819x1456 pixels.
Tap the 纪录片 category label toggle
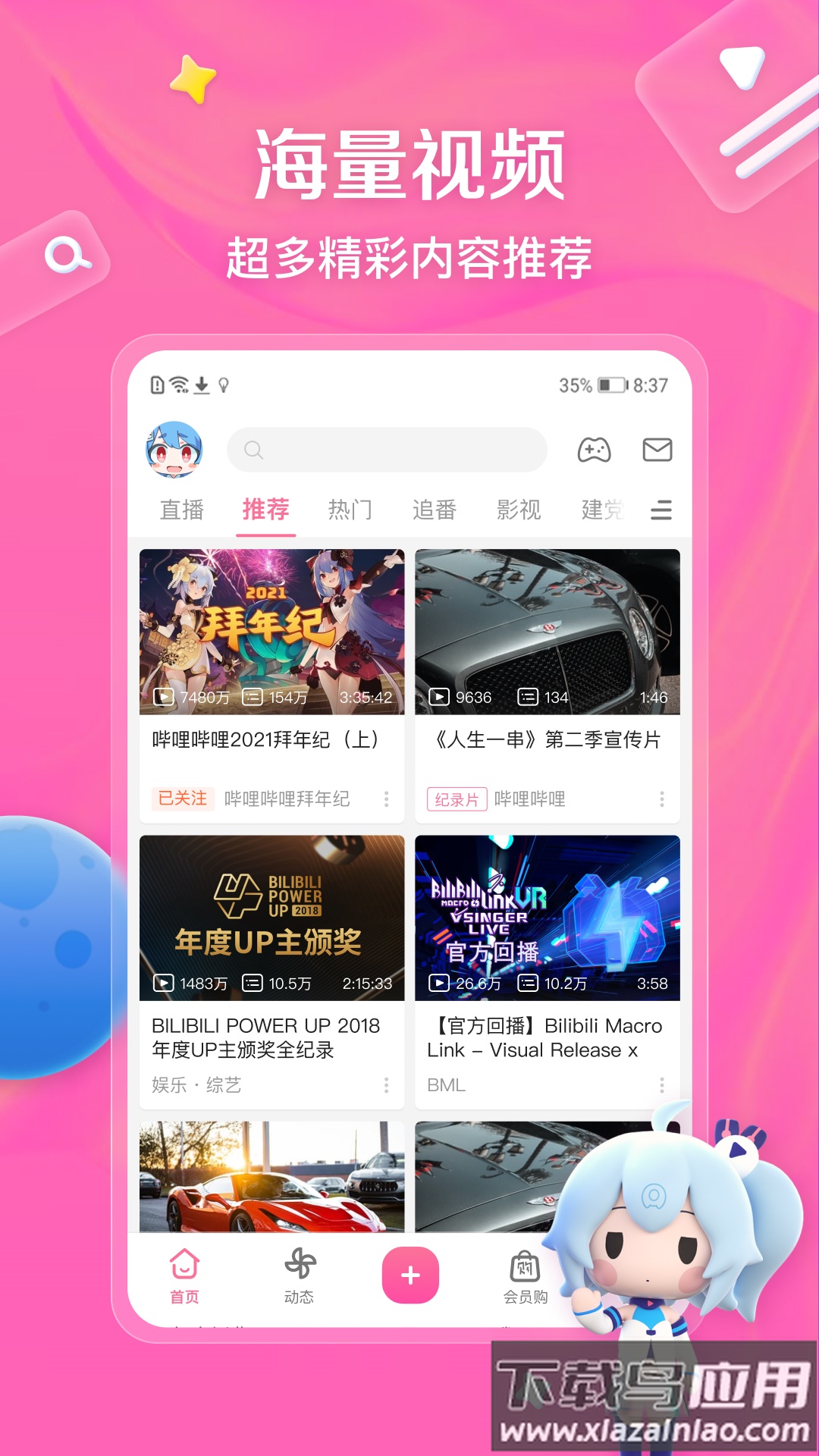(456, 799)
